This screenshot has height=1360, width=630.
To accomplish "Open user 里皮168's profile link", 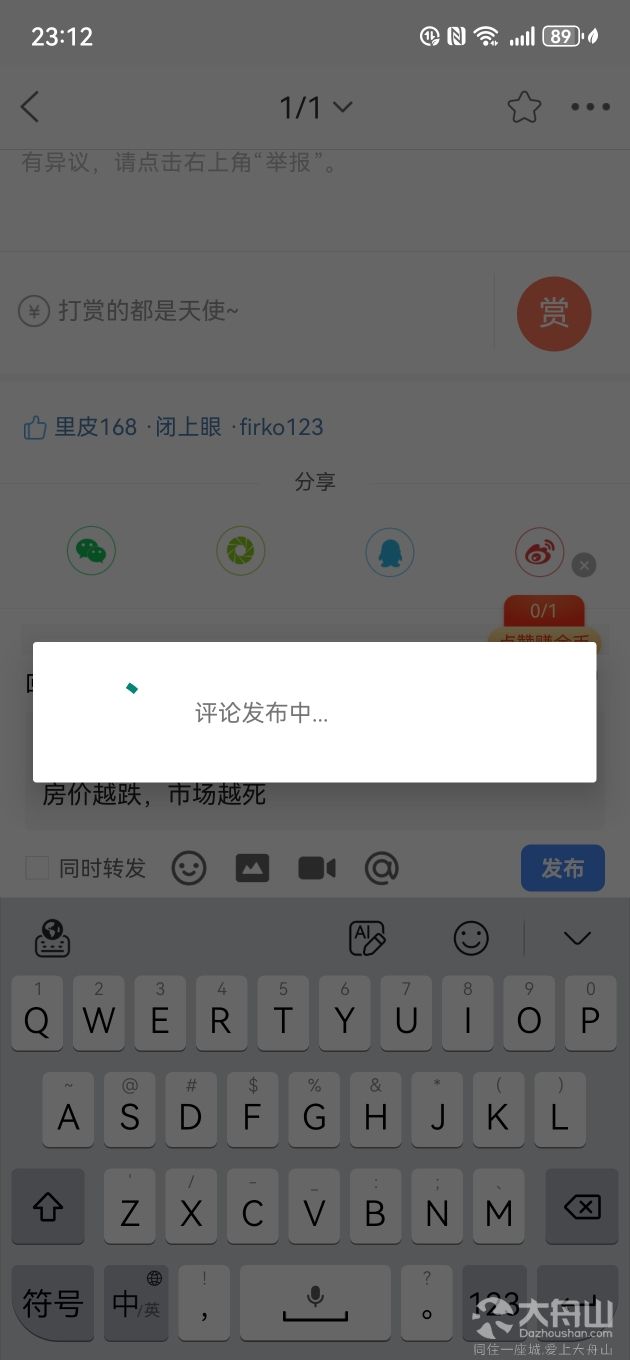I will 95,427.
